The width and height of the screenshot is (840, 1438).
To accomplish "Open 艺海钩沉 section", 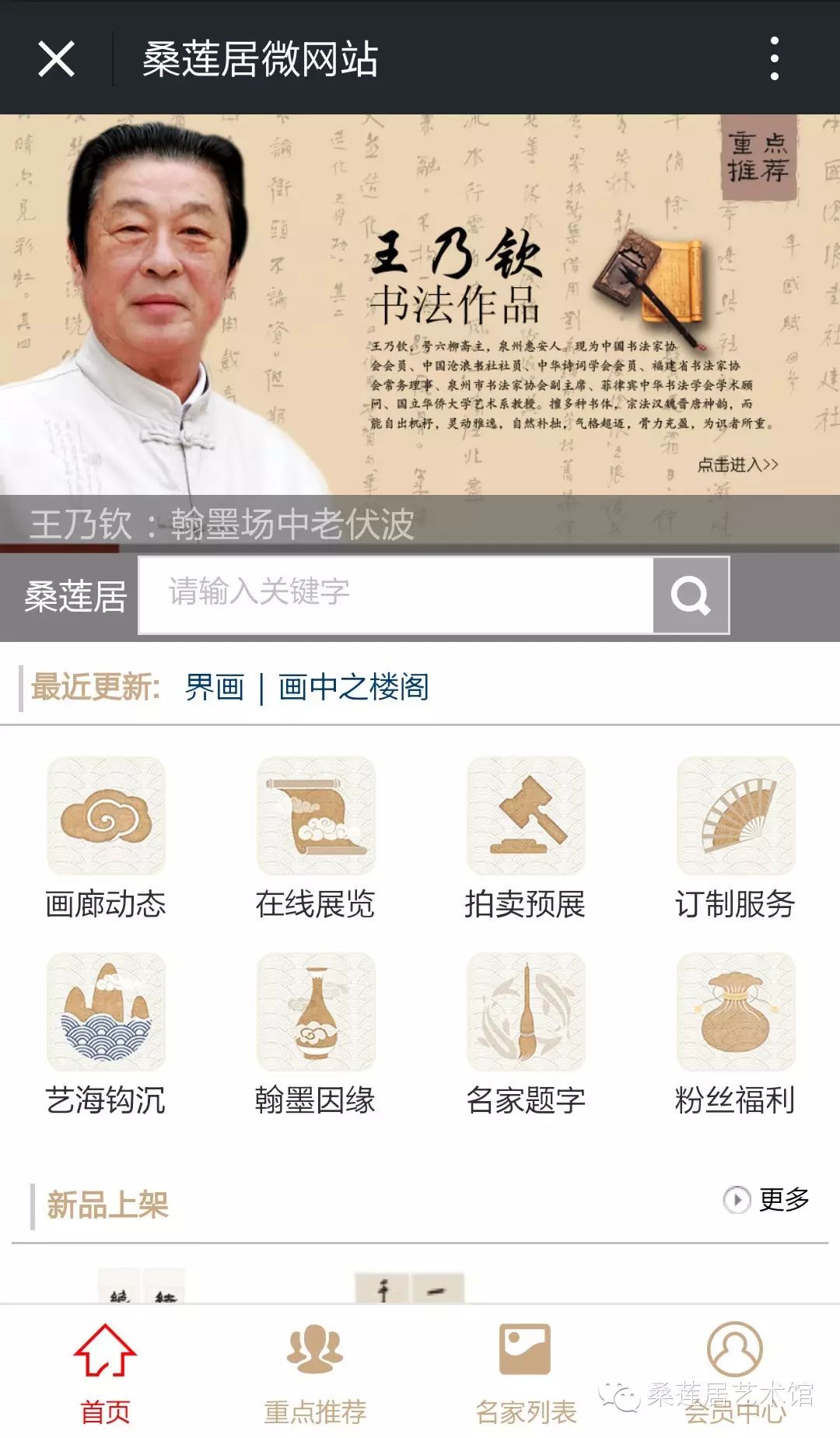I will 106,1035.
